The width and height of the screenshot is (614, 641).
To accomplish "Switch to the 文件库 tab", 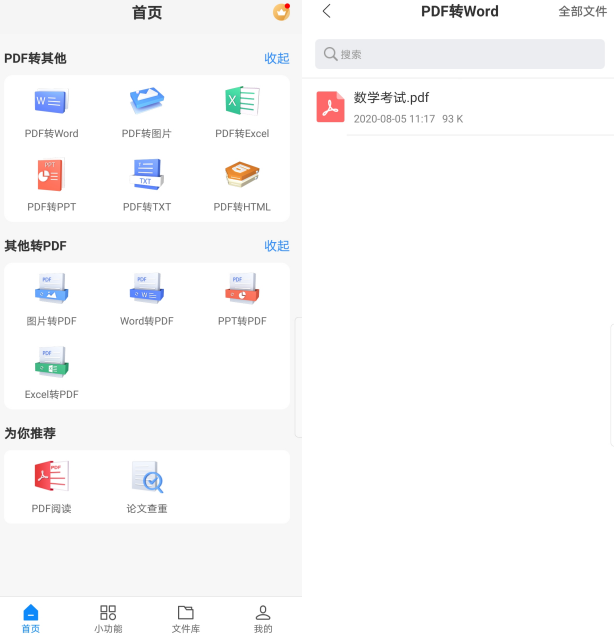I will click(185, 618).
